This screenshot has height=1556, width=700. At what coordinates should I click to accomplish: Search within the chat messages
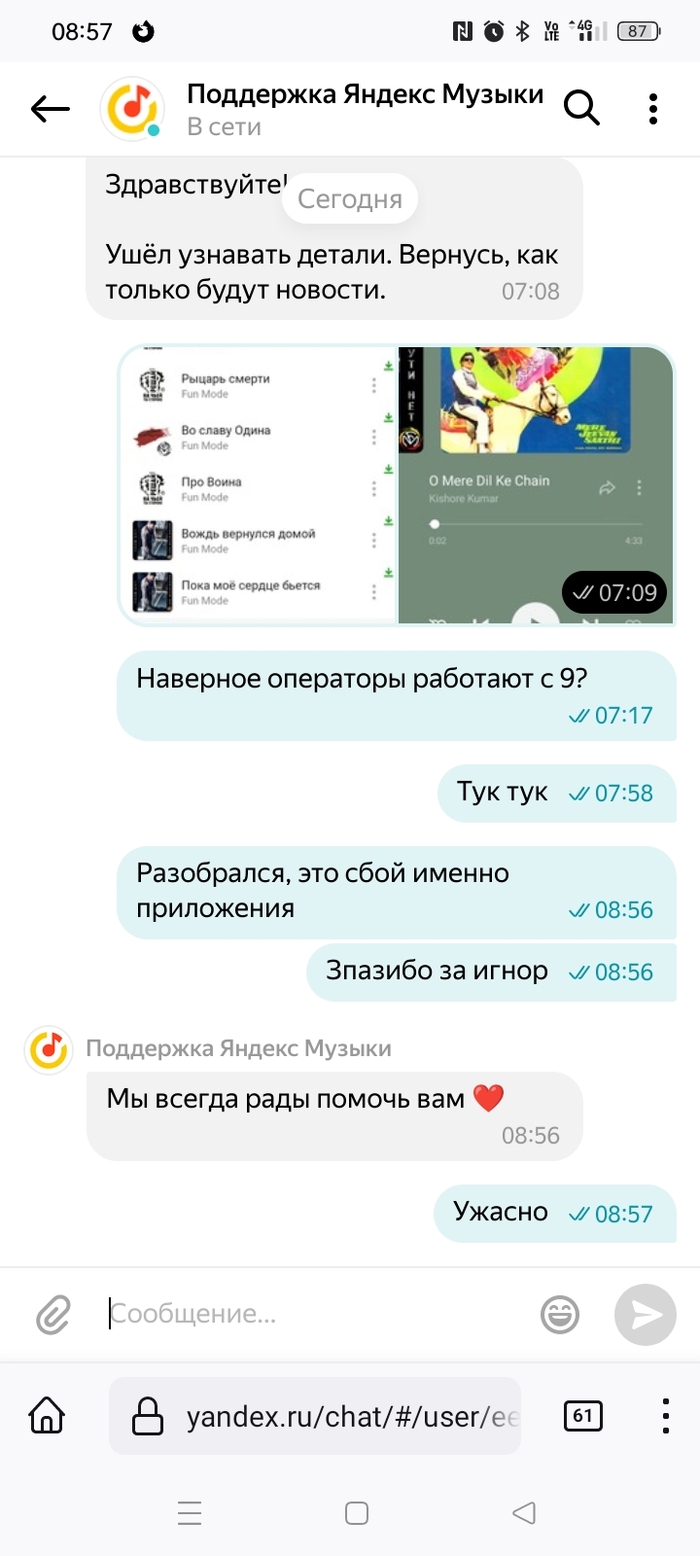click(582, 108)
